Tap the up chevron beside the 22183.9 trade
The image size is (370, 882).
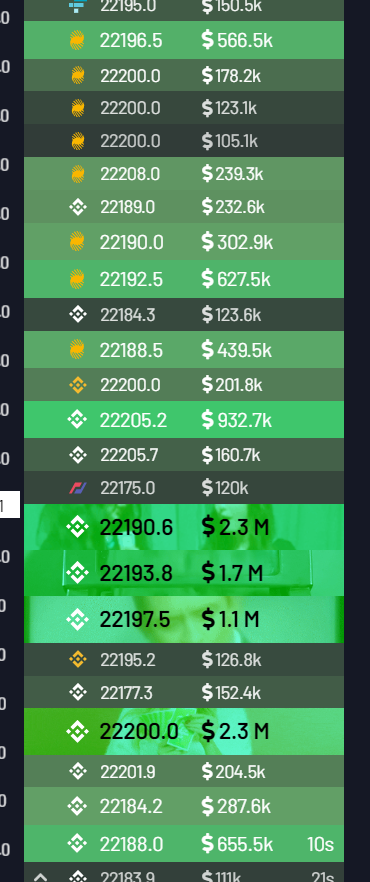(40, 876)
